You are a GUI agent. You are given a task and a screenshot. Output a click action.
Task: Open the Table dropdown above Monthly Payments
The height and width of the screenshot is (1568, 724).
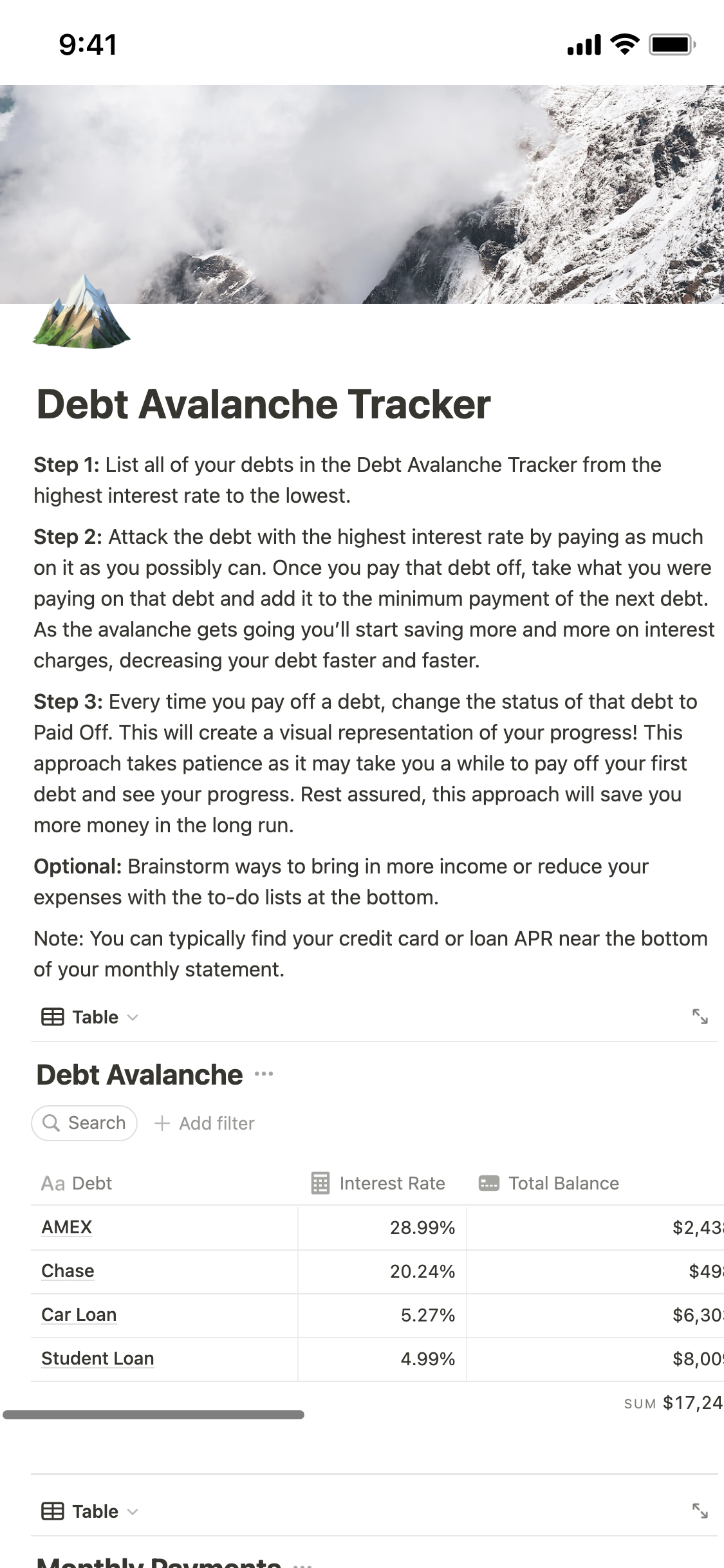click(x=90, y=1511)
